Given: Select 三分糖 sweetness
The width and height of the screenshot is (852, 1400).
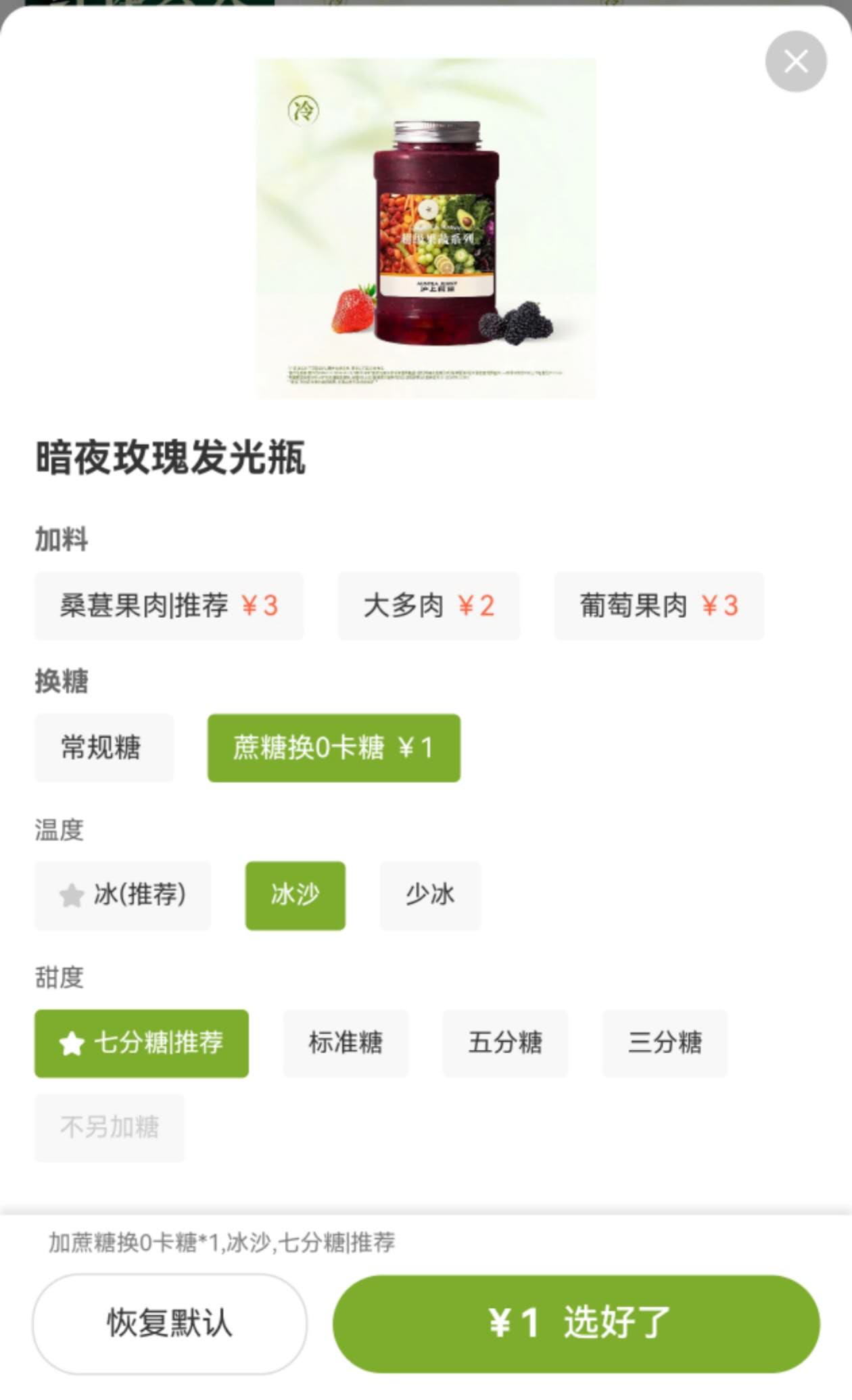Looking at the screenshot, I should (x=665, y=1043).
